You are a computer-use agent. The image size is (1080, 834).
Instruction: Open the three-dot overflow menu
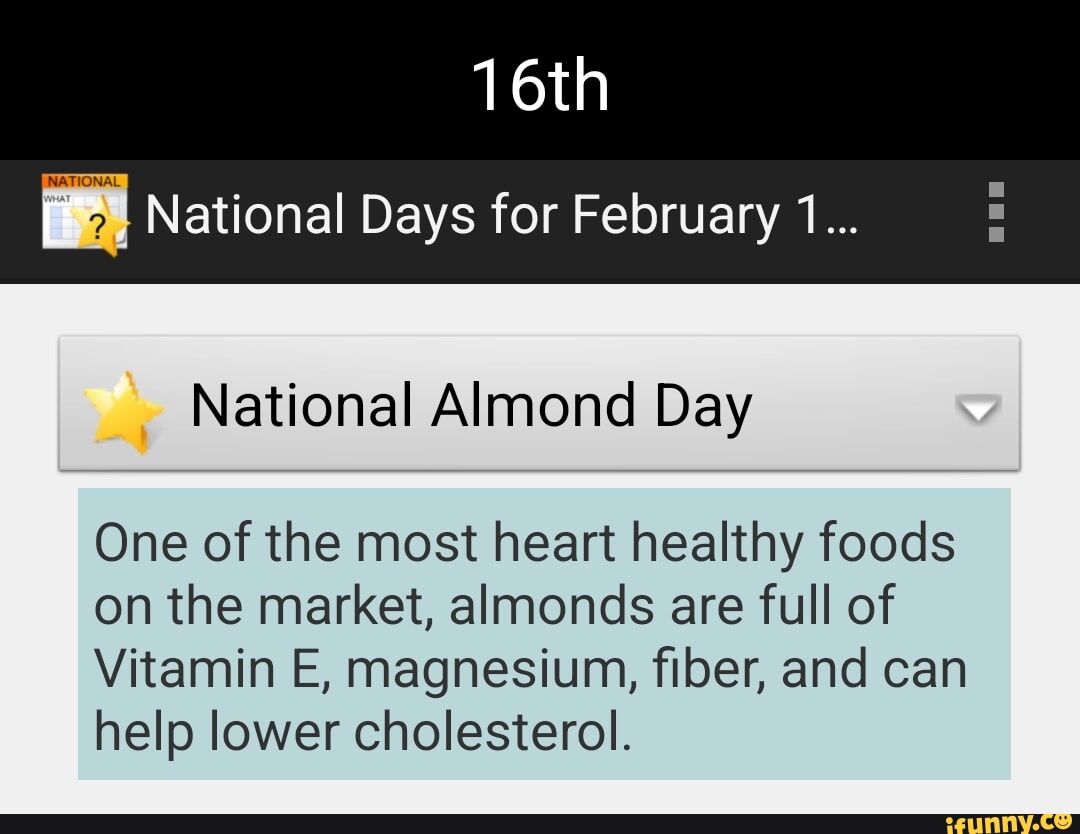996,212
